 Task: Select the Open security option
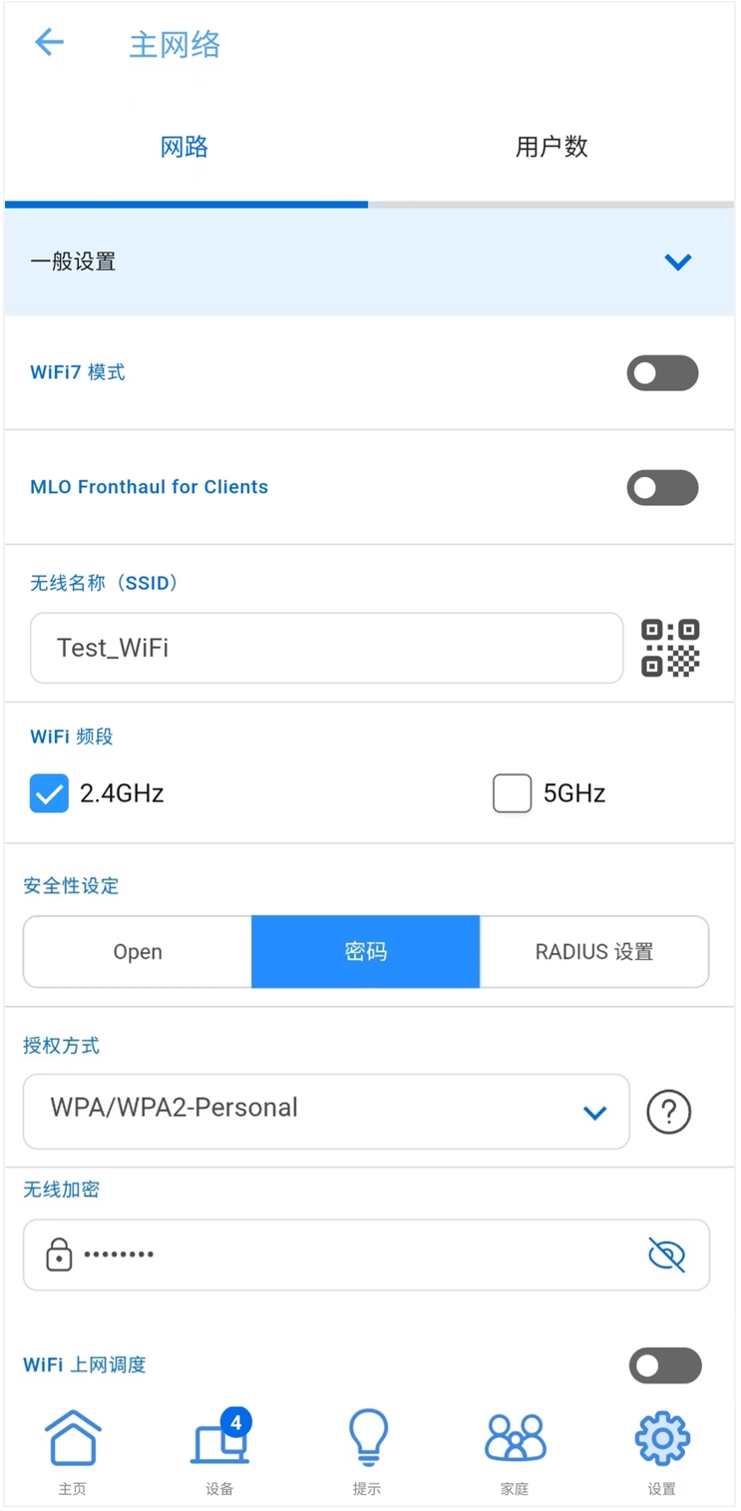tap(138, 952)
